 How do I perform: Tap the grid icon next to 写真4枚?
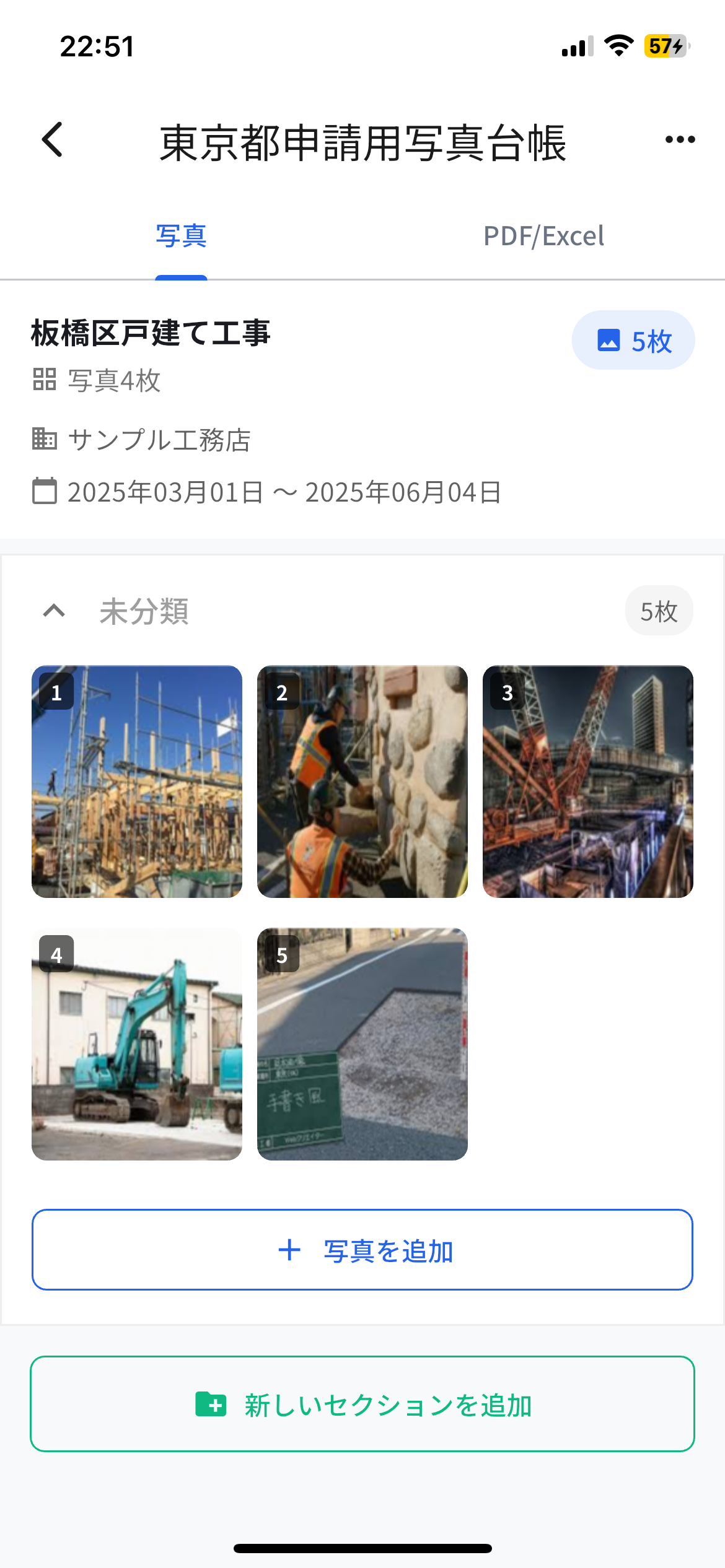pos(45,381)
